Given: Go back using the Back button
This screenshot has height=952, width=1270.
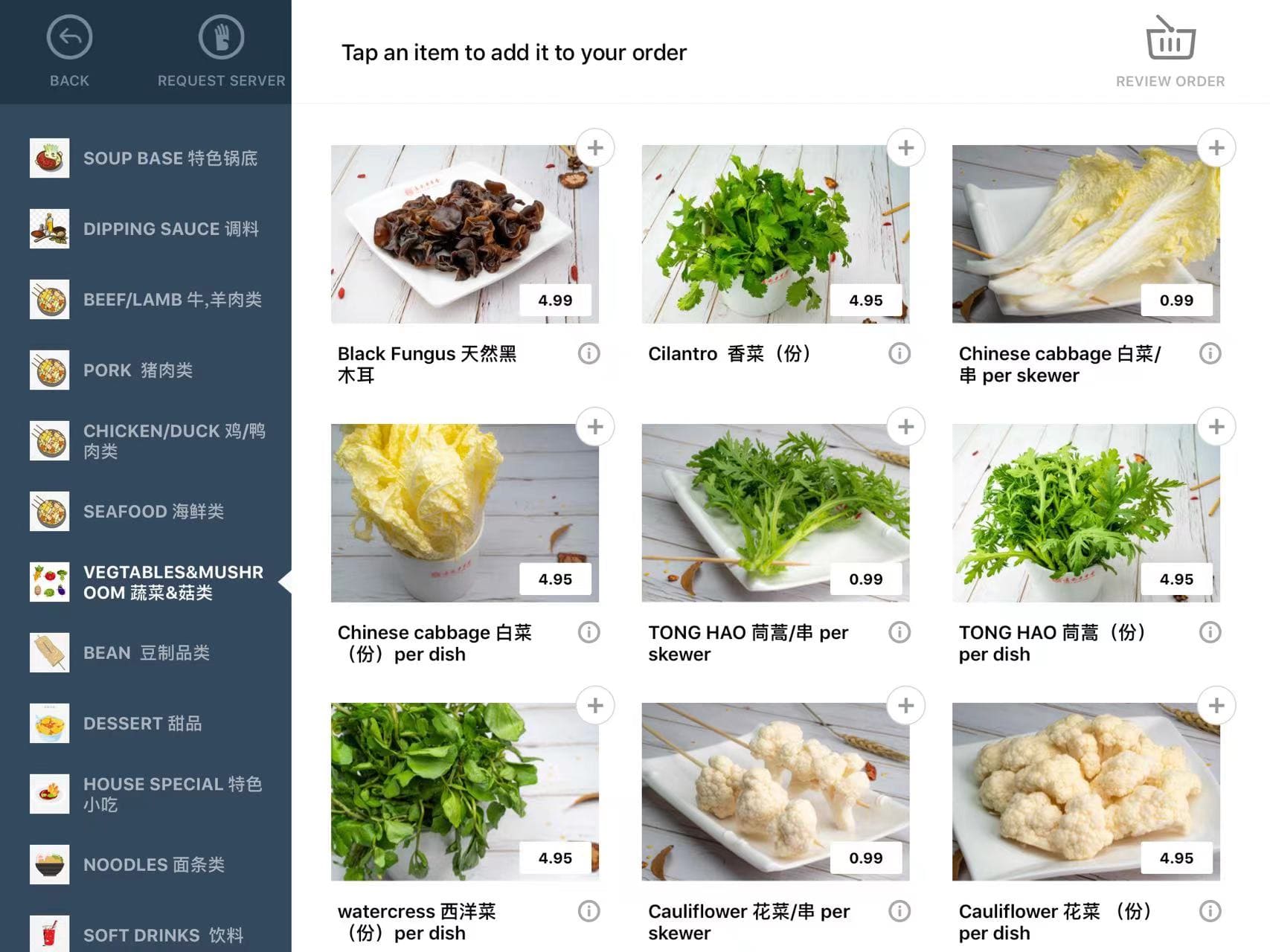Looking at the screenshot, I should 69,50.
